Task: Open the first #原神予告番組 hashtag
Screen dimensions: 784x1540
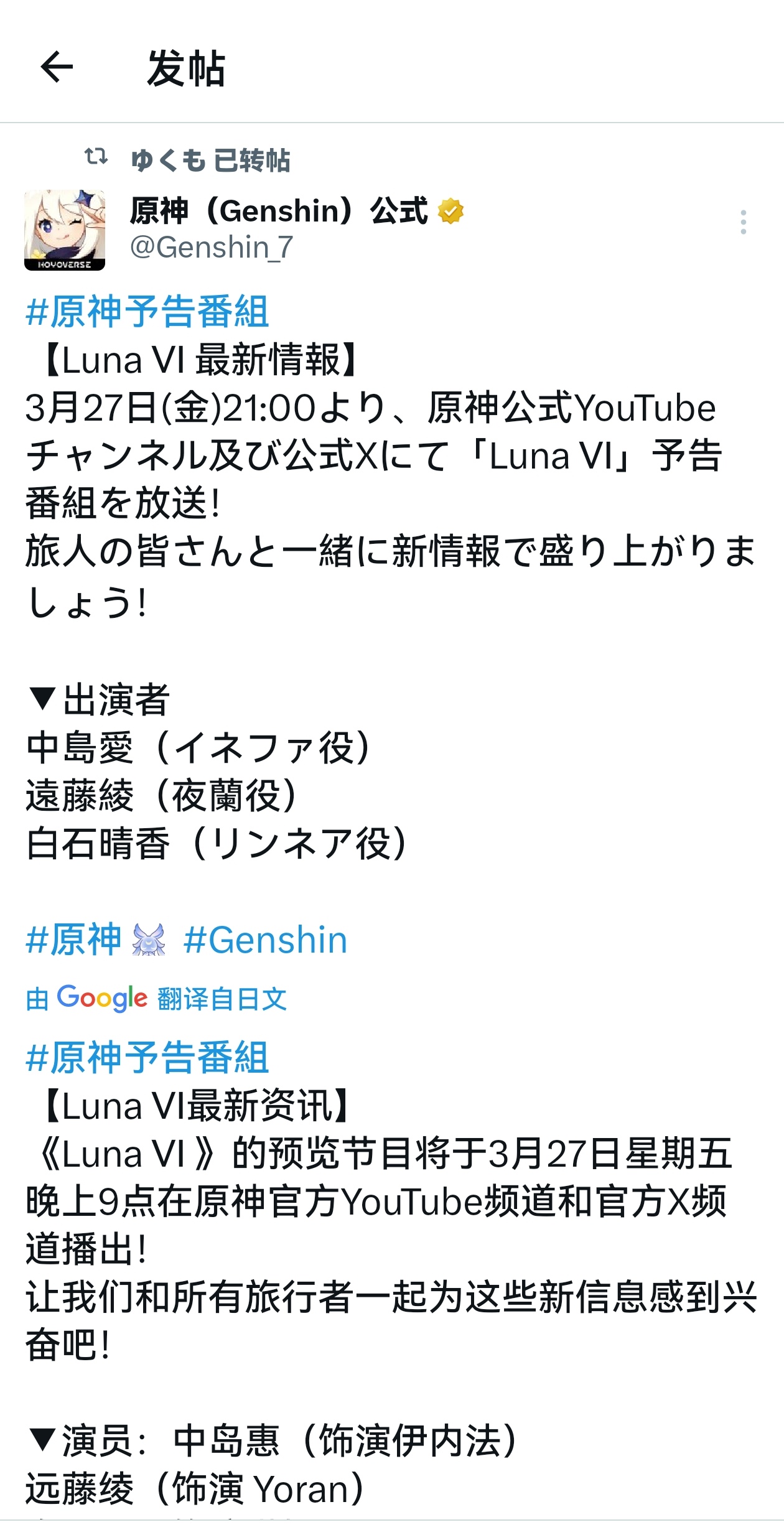Action: pyautogui.click(x=147, y=311)
